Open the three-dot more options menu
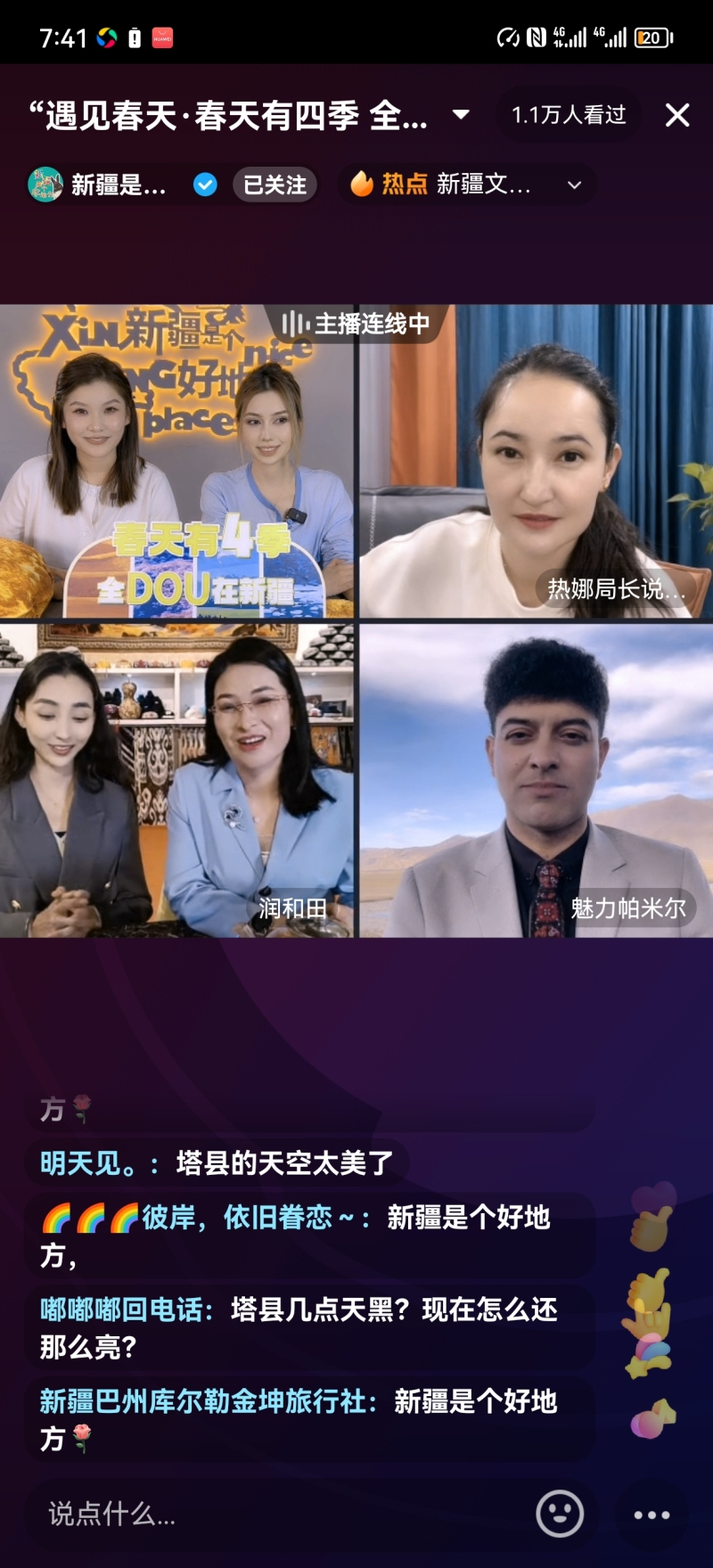This screenshot has width=713, height=1568. (x=652, y=1514)
